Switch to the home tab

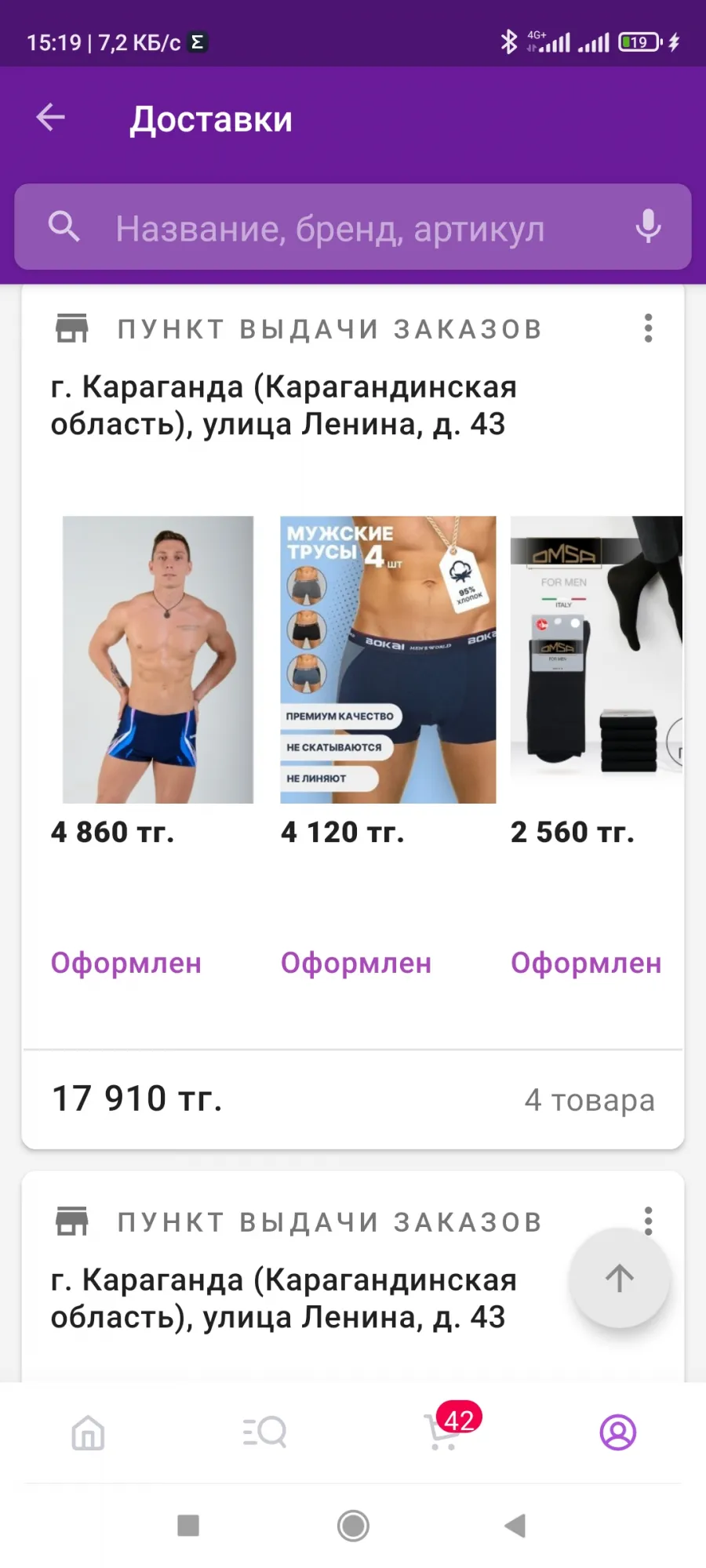[x=88, y=1432]
